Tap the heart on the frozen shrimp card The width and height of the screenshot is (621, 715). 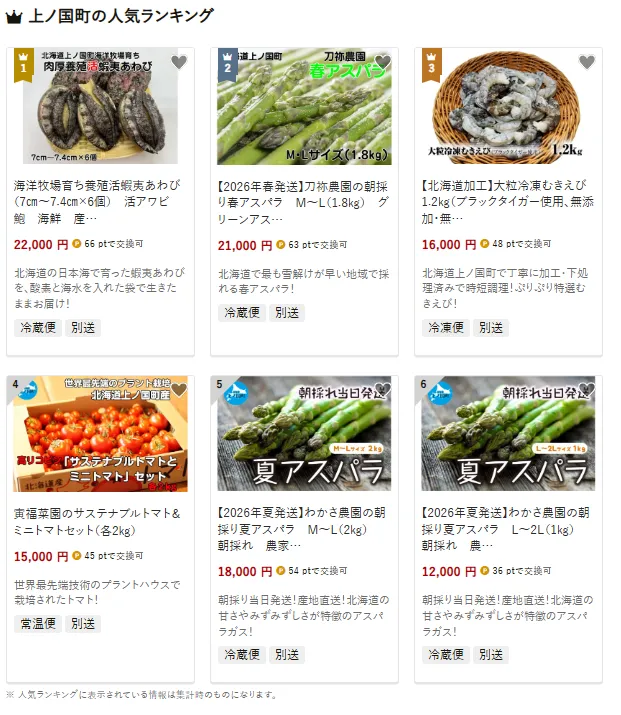tap(587, 63)
